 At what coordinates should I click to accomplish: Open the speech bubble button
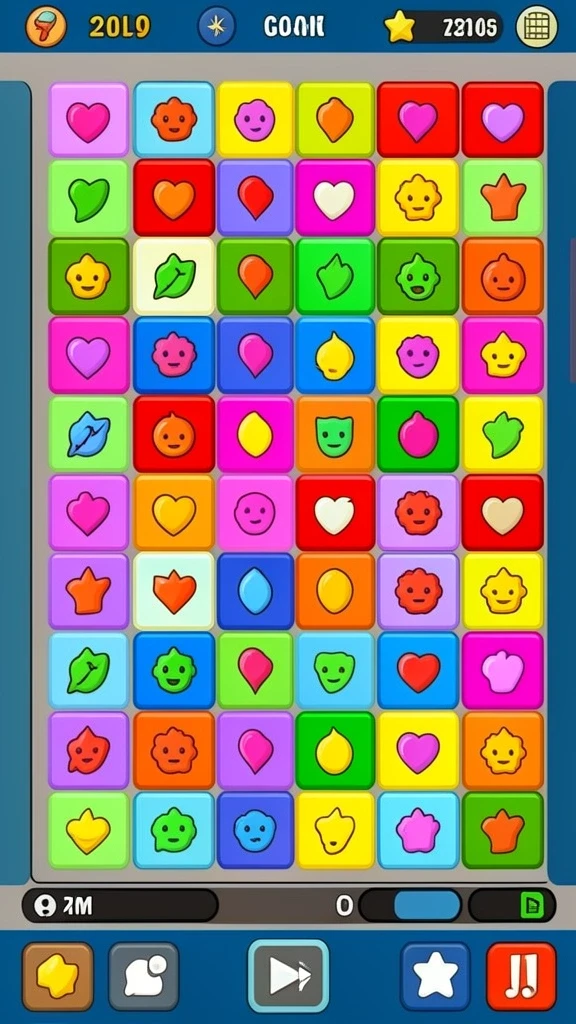coord(144,976)
